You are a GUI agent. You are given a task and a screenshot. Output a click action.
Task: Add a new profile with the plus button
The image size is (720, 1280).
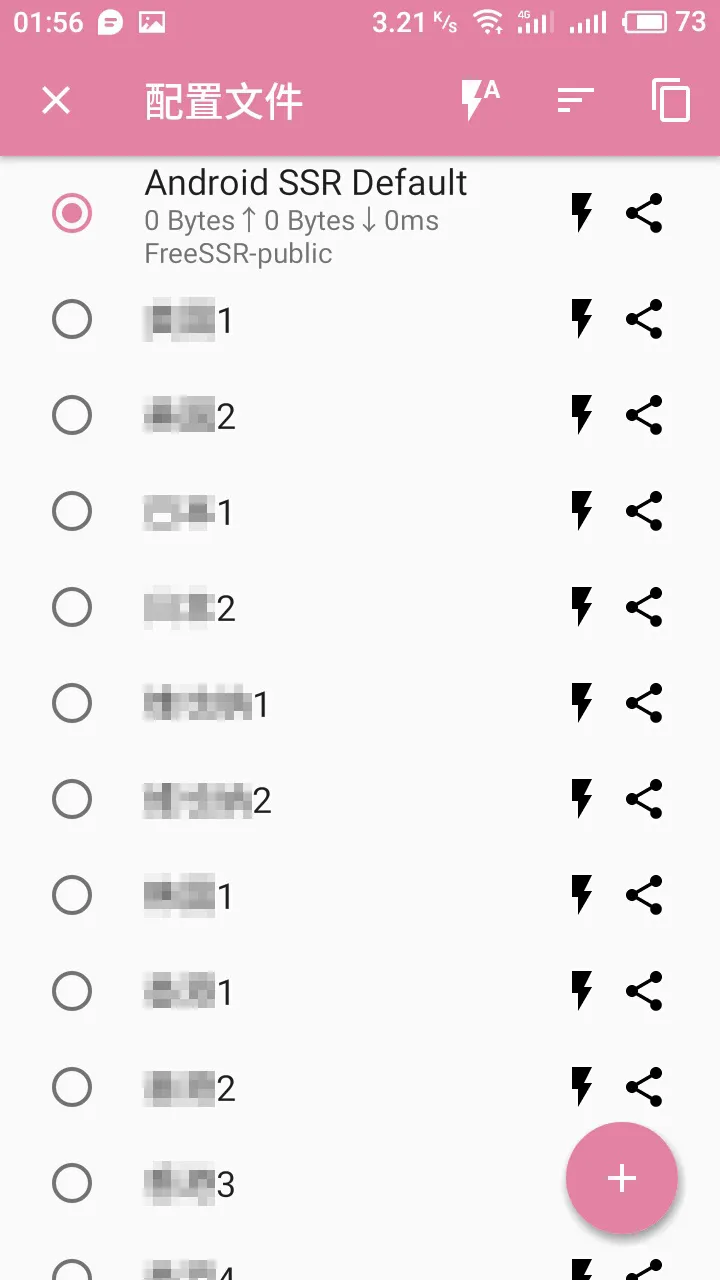point(622,1178)
